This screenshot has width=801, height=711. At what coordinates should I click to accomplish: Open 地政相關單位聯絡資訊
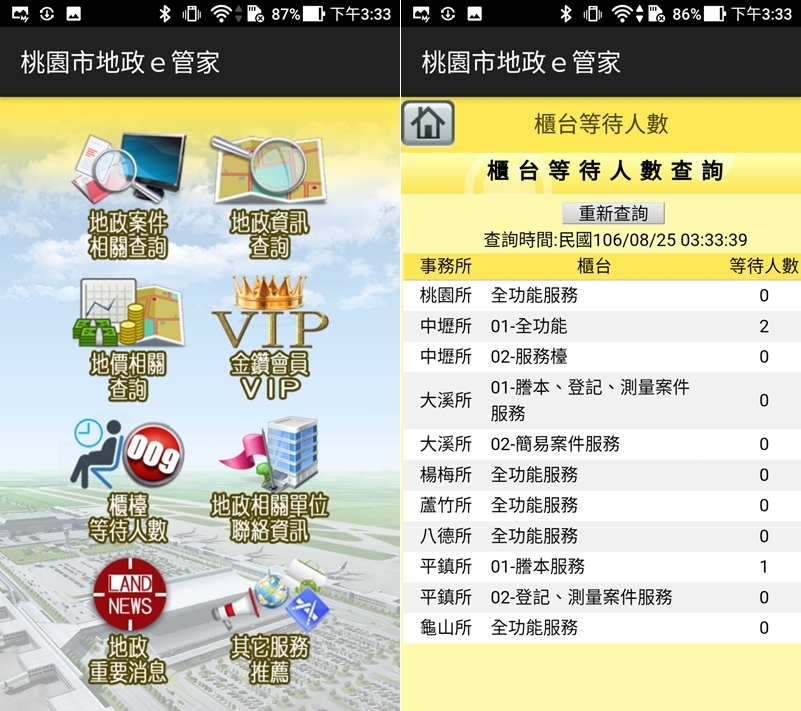coord(270,480)
